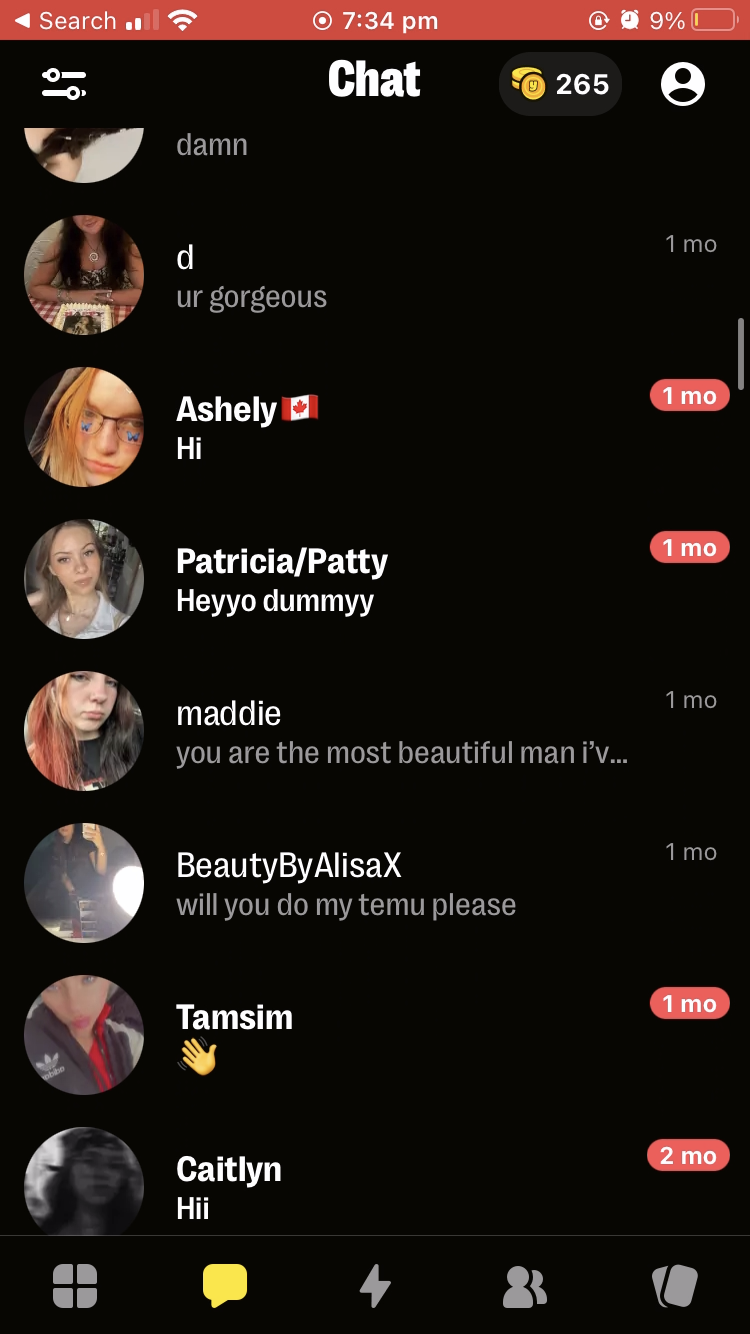750x1334 pixels.
Task: Open chat with BeautyByAlisaX
Action: coord(375,883)
